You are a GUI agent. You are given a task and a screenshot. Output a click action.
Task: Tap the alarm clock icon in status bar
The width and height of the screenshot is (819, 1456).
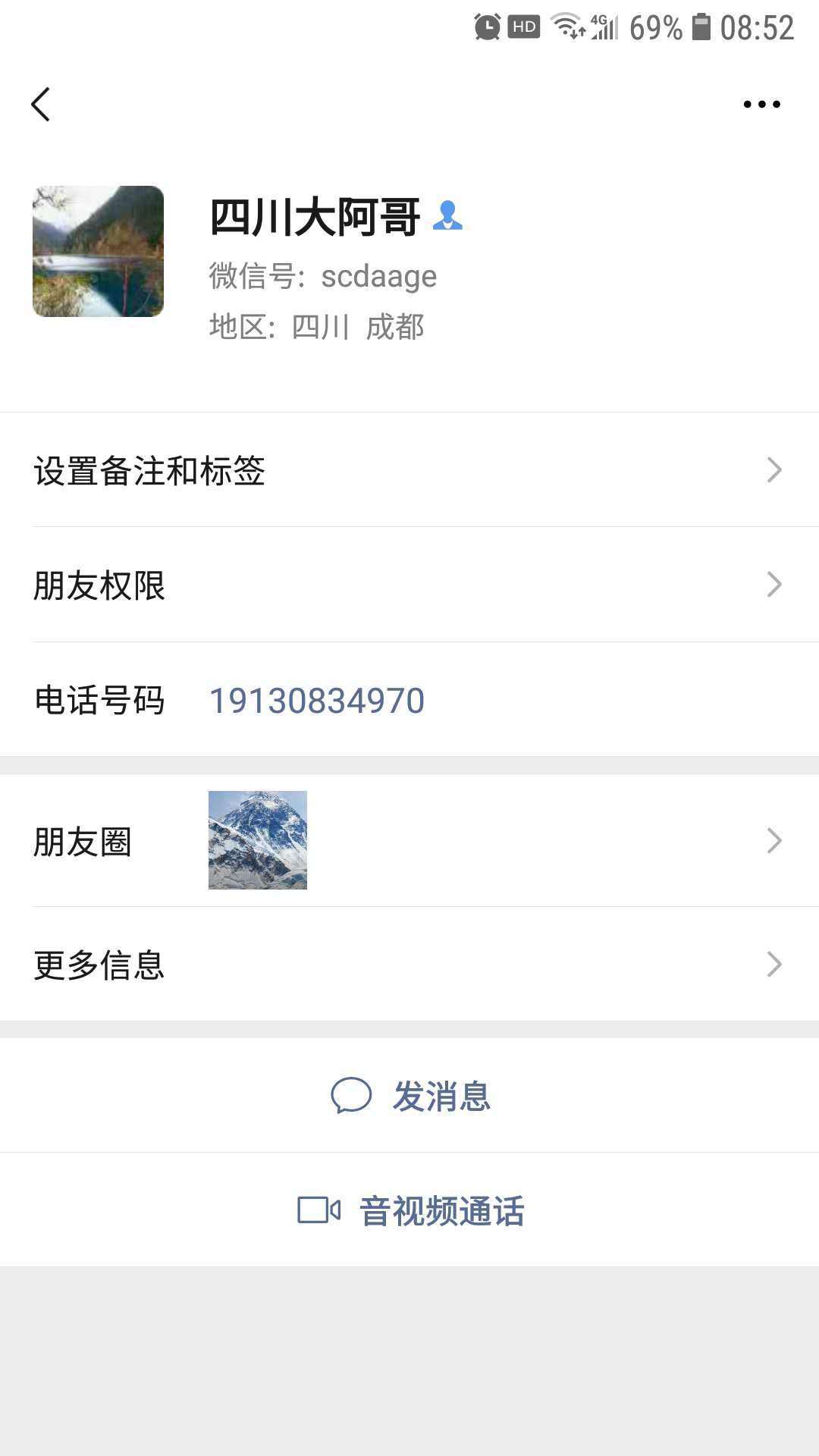coord(486,25)
